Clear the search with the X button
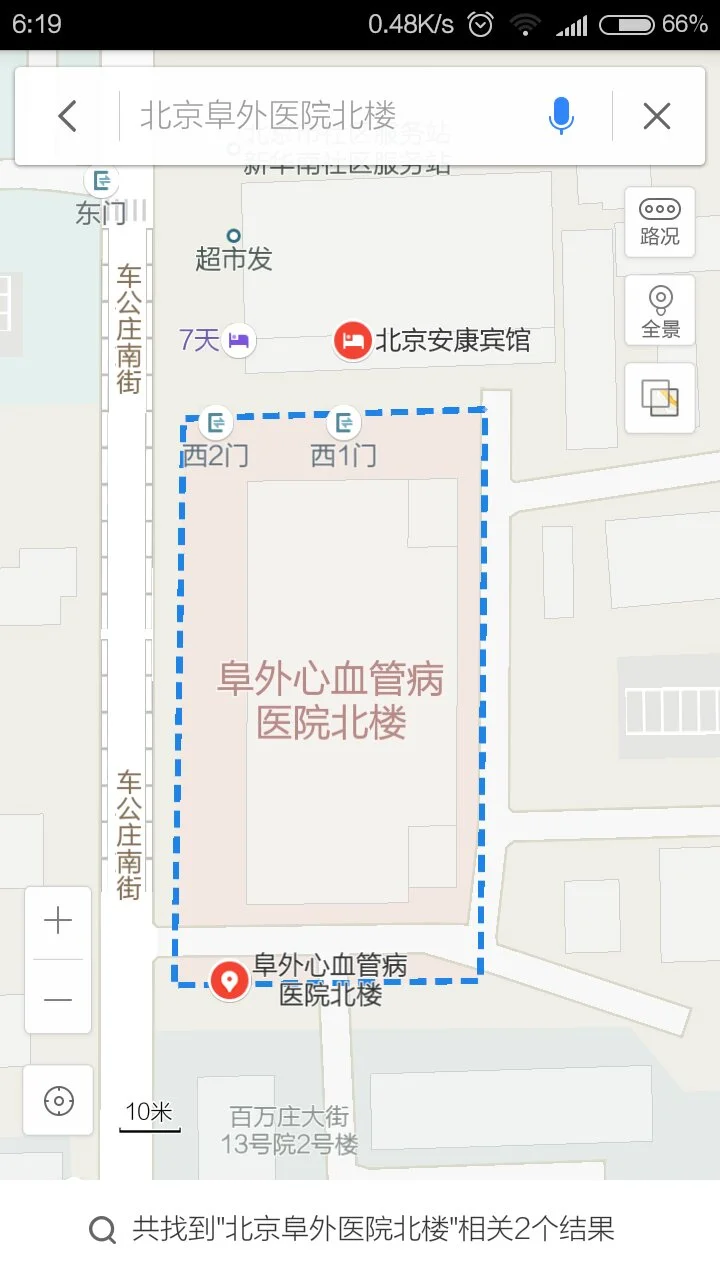720x1280 pixels. [656, 116]
